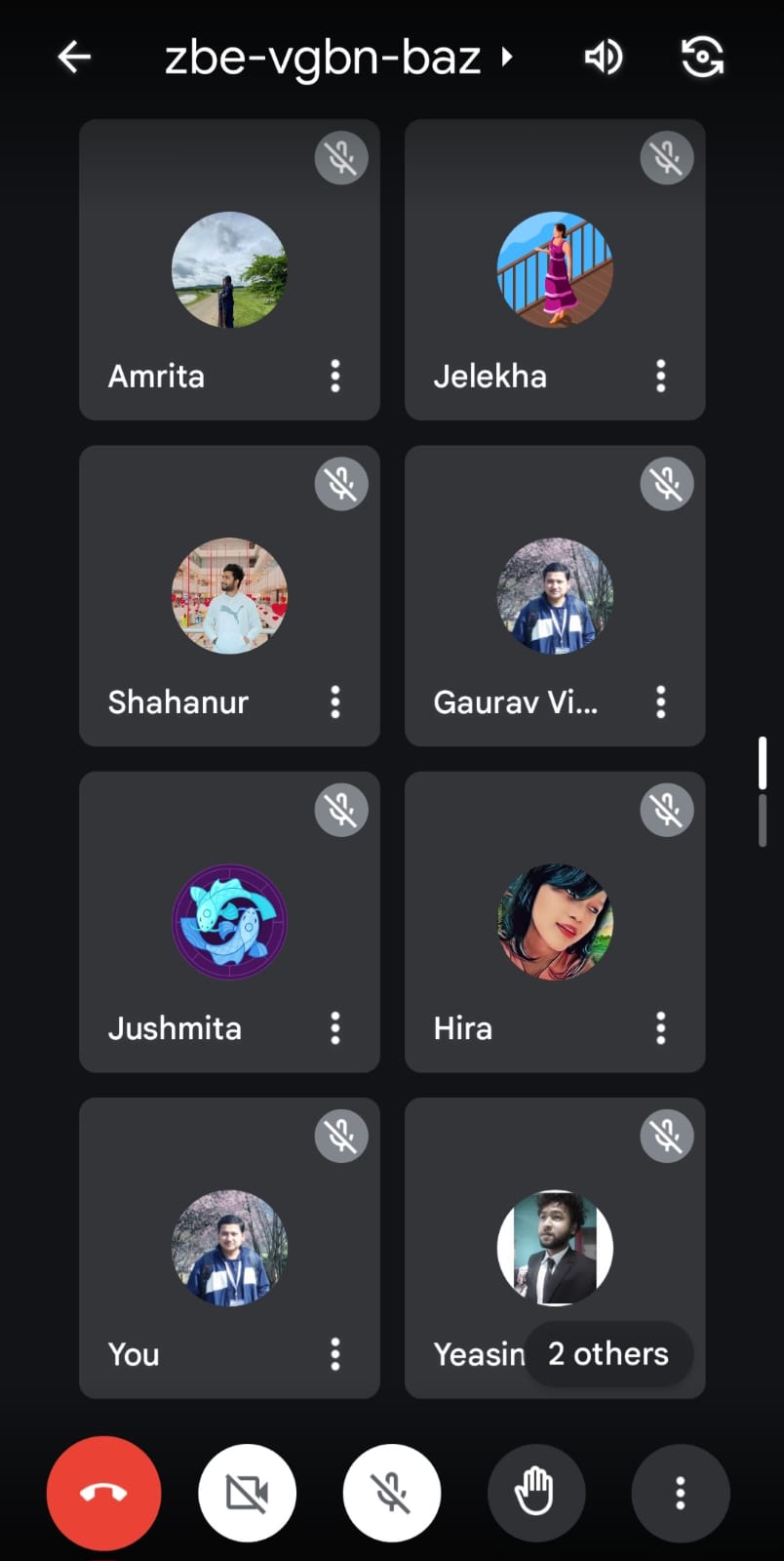The height and width of the screenshot is (1561, 784).
Task: Show the 2 others in the call
Action: 608,1353
